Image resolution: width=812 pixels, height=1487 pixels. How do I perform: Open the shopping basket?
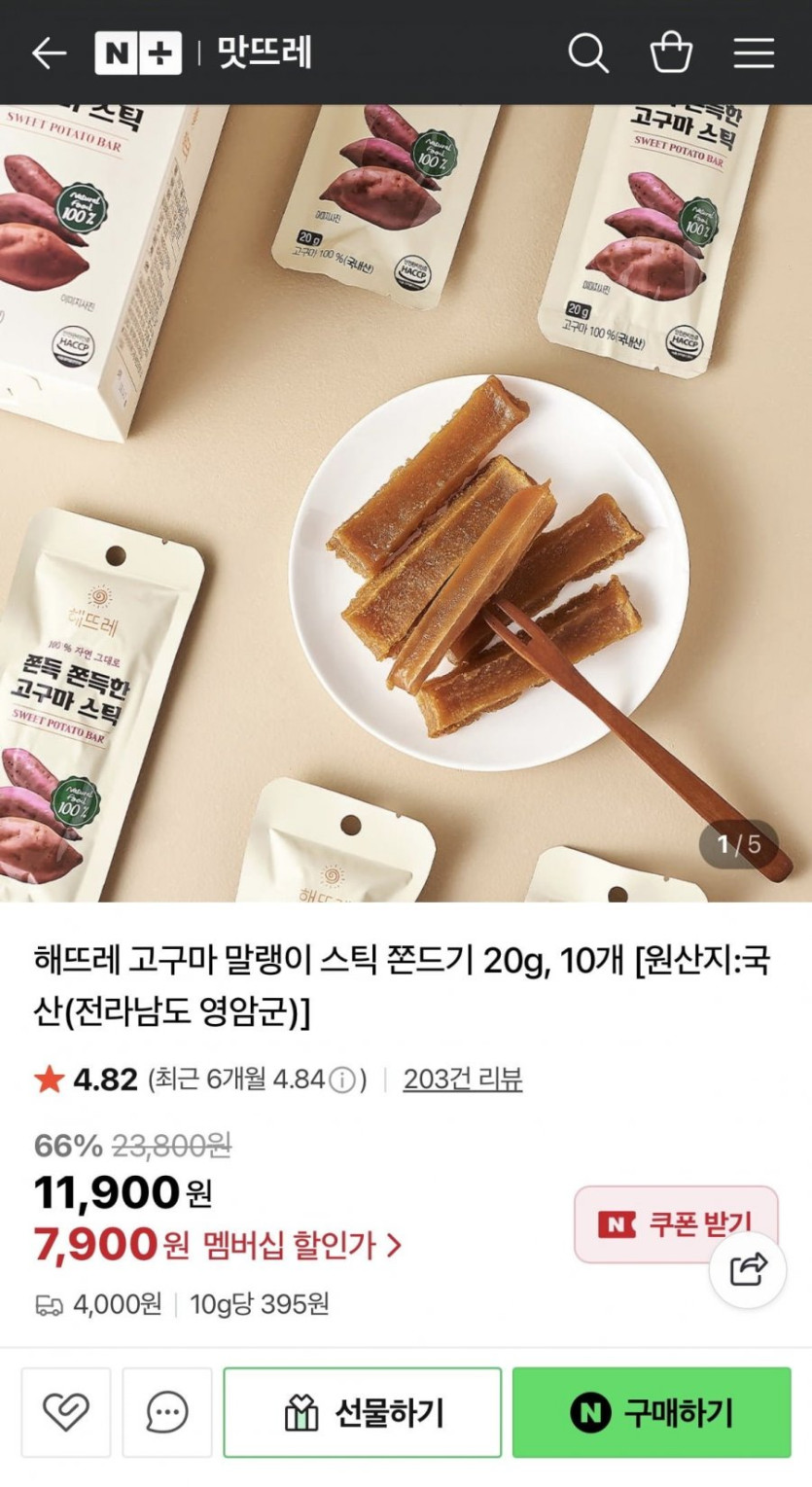click(x=671, y=53)
